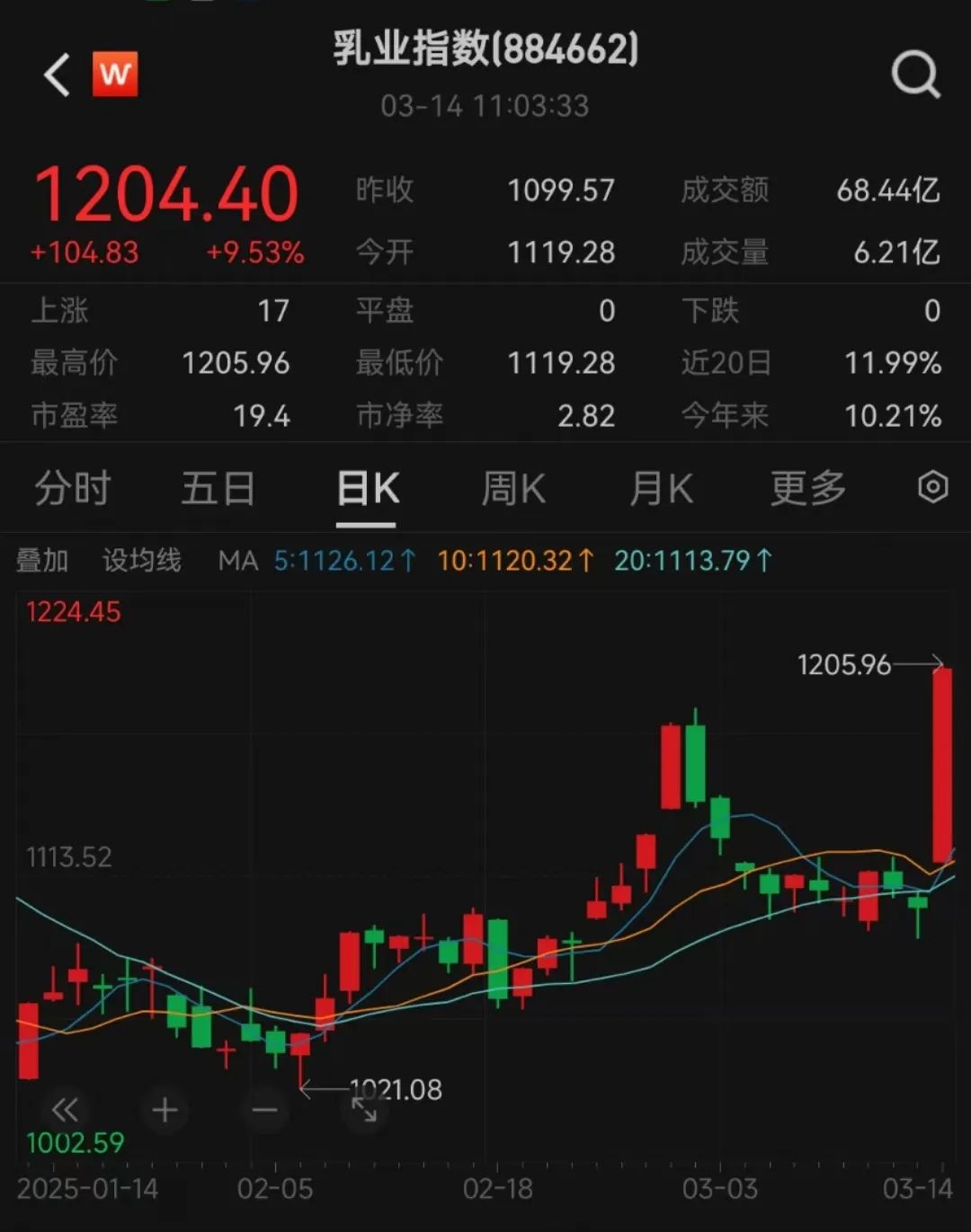
Task: Switch to the 分时 chart tab
Action: pos(72,489)
